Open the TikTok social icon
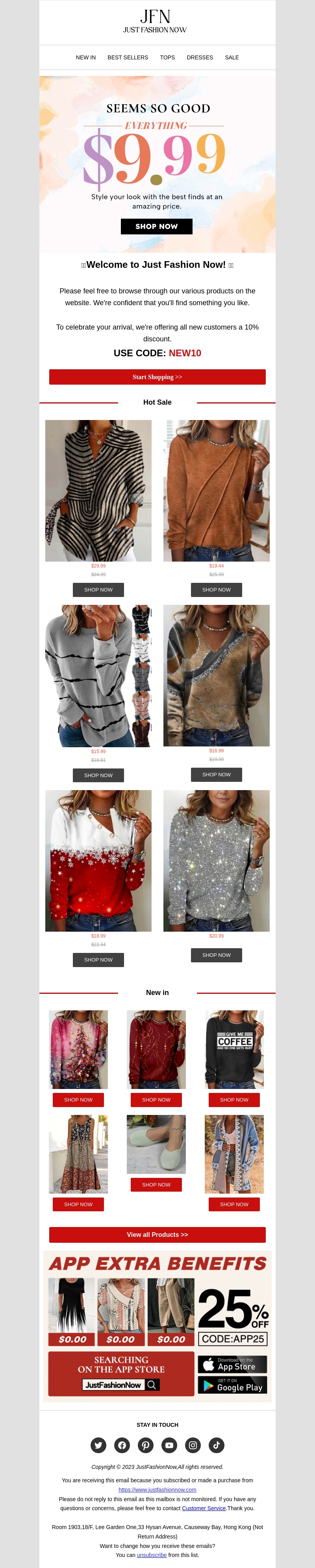The height and width of the screenshot is (1568, 315). tap(216, 1445)
